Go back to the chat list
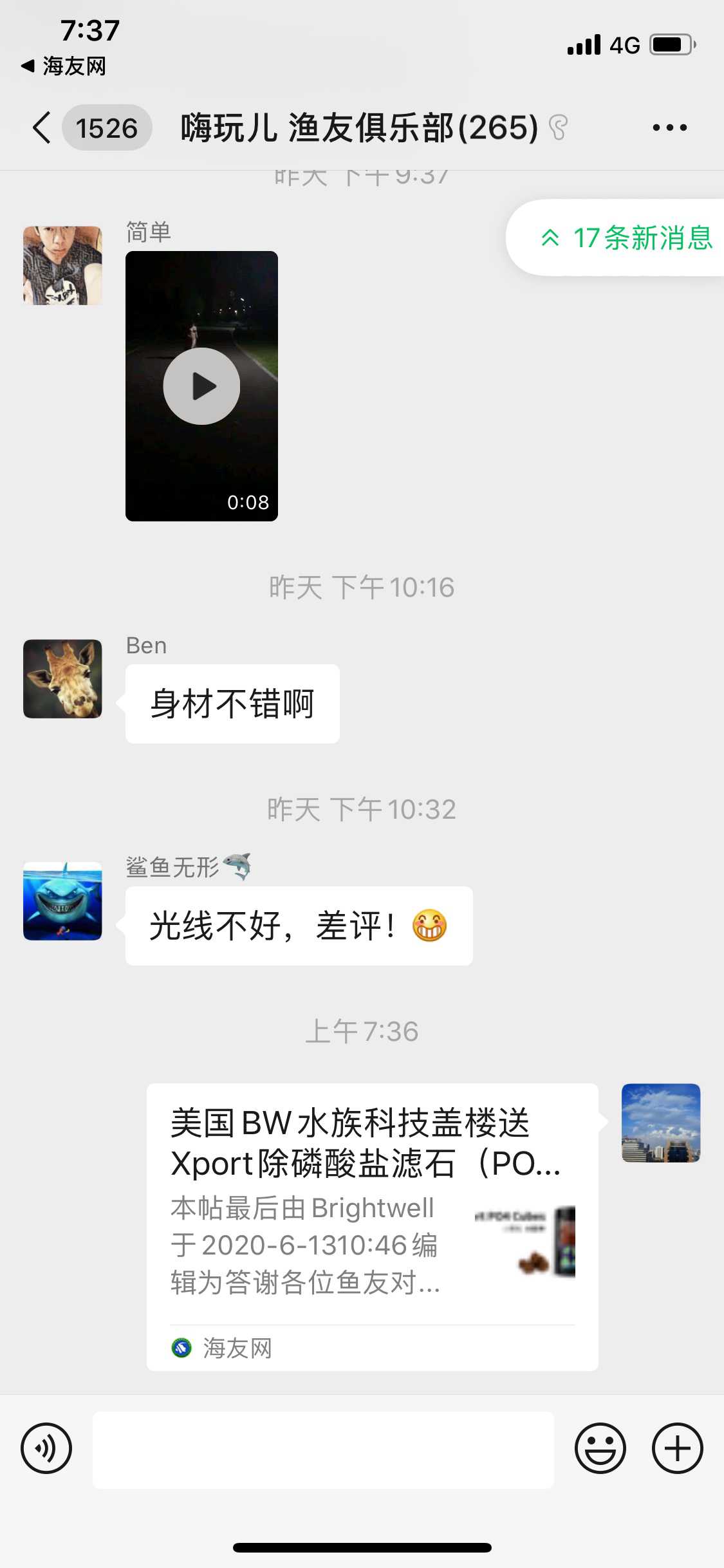The width and height of the screenshot is (724, 1568). (x=42, y=127)
